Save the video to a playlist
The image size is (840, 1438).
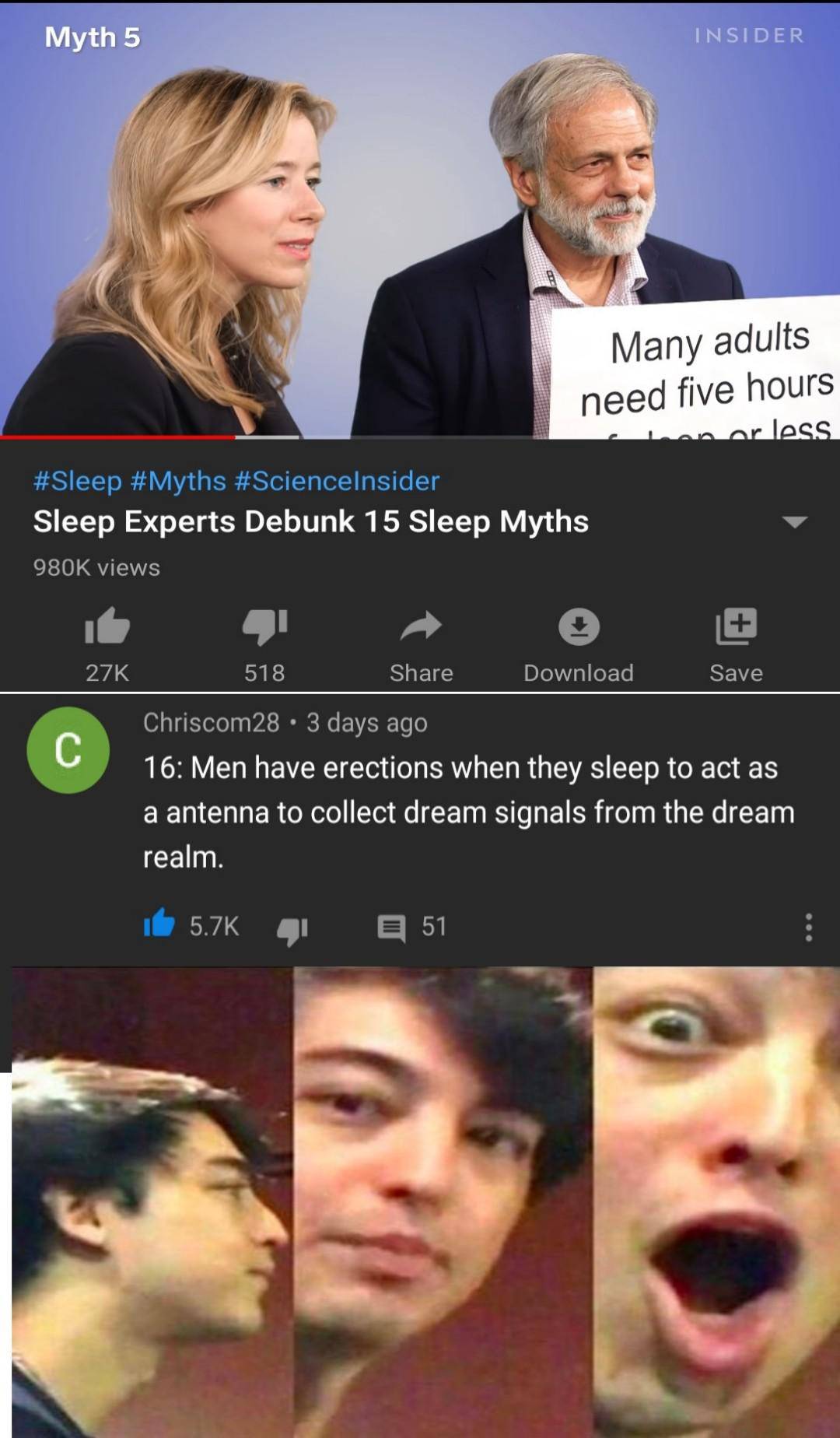click(x=736, y=627)
